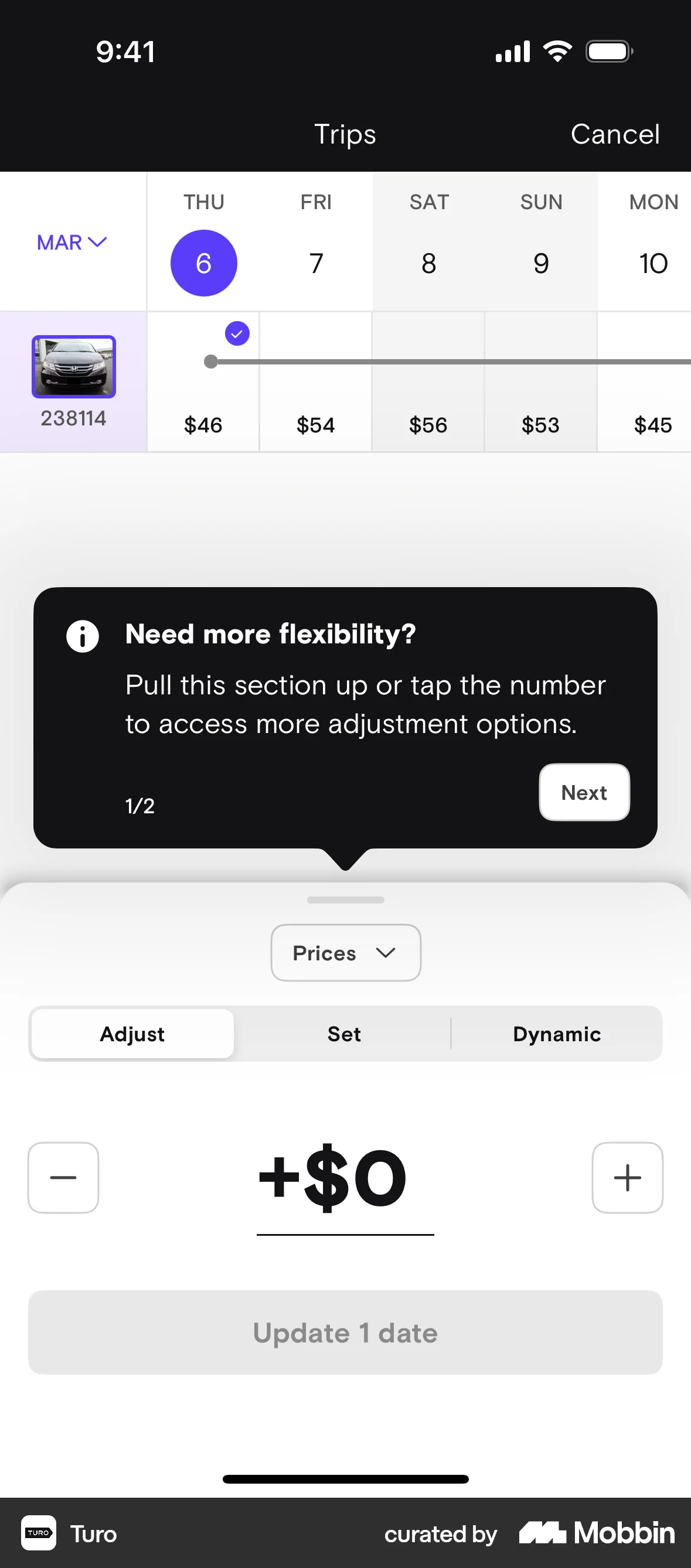691x1568 pixels.
Task: Switch to the Set tab
Action: click(345, 1034)
